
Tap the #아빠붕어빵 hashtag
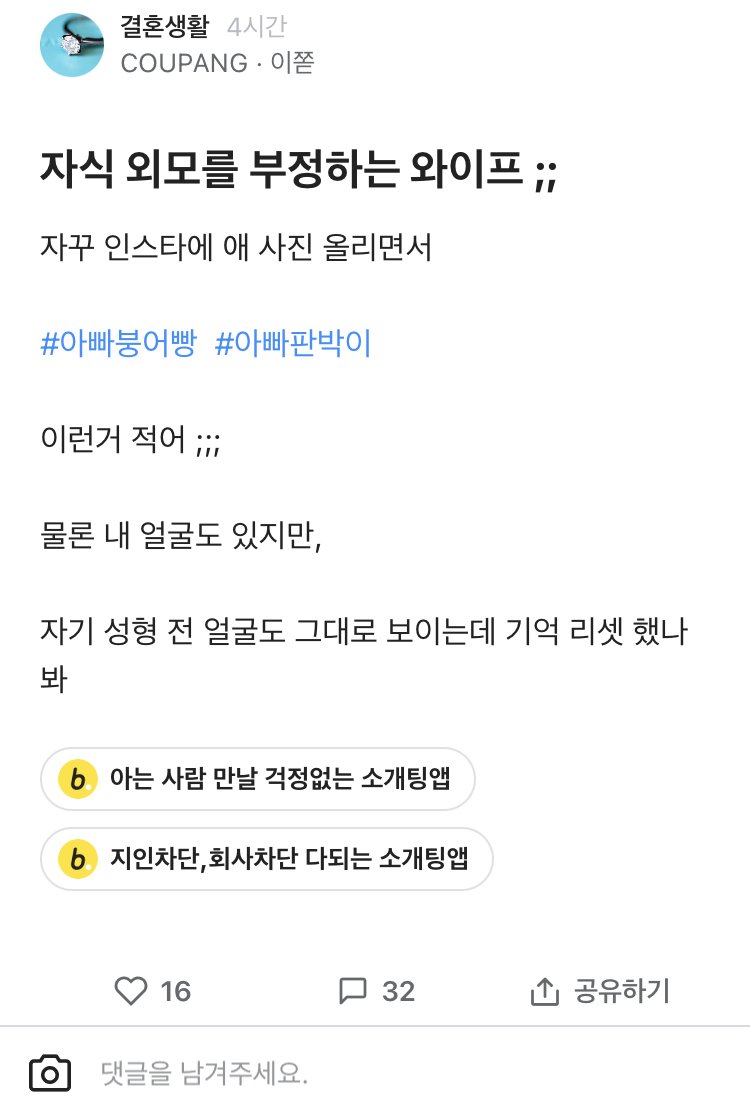pyautogui.click(x=118, y=343)
